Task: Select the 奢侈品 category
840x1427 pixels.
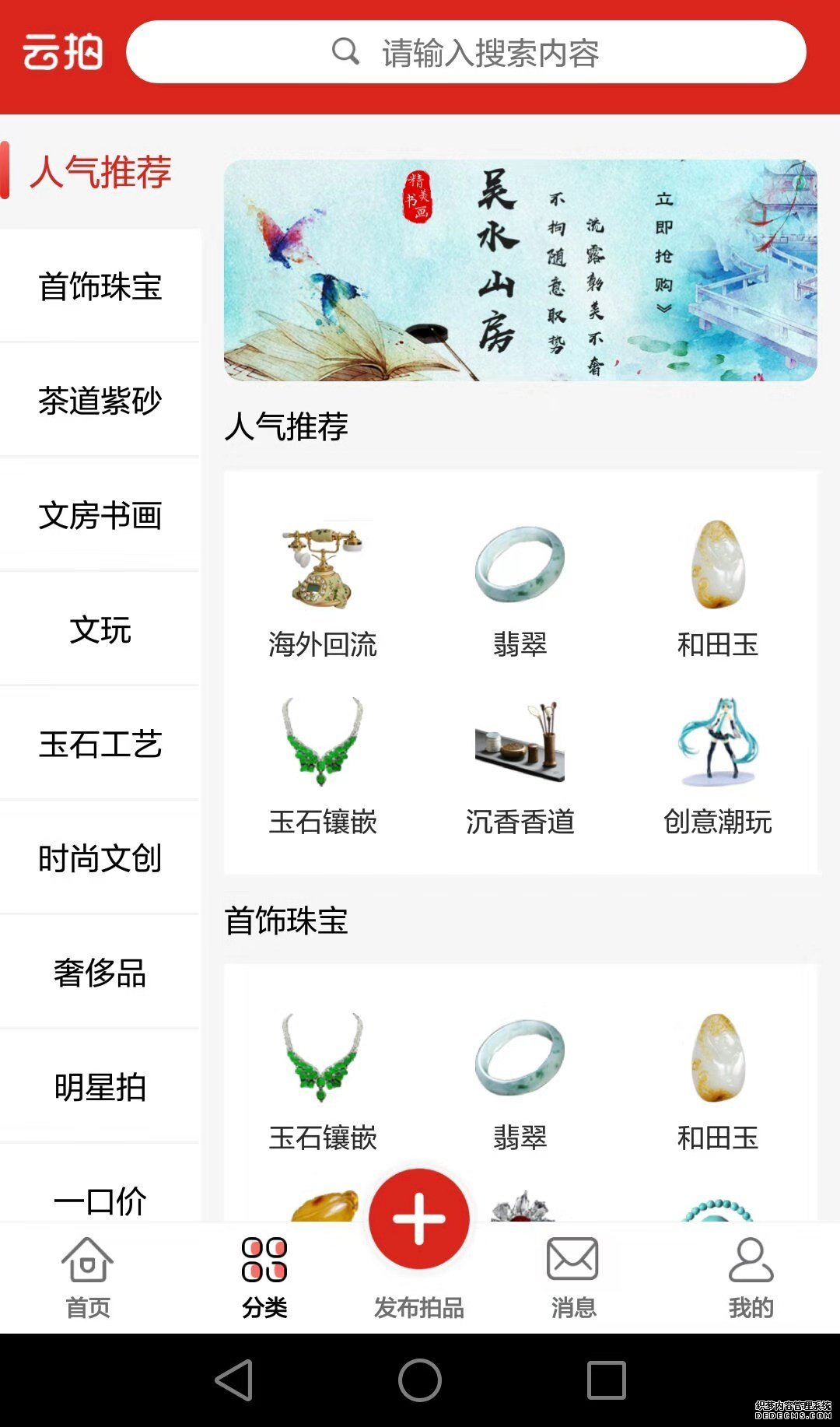Action: point(100,973)
